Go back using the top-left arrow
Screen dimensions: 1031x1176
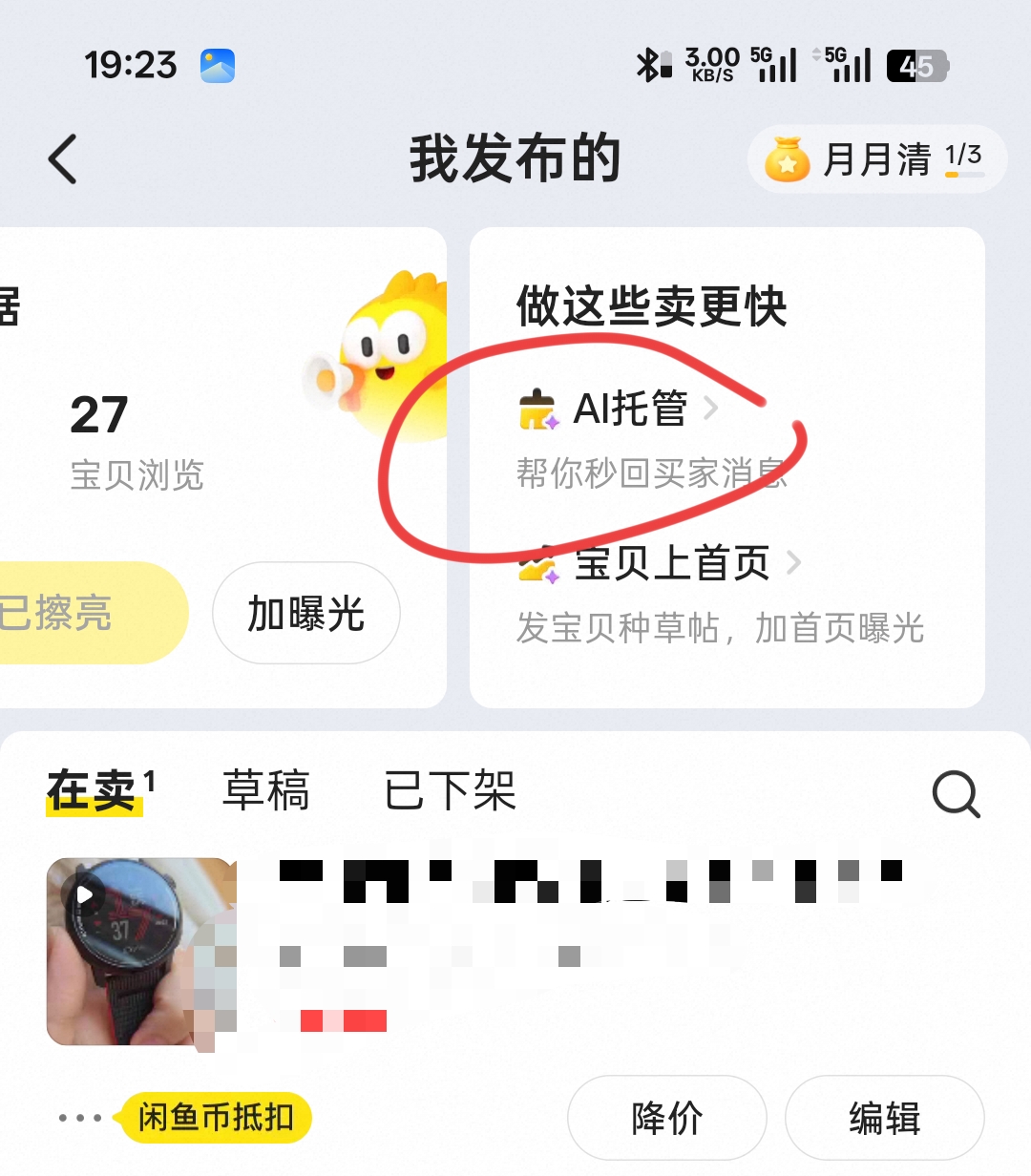coord(63,158)
